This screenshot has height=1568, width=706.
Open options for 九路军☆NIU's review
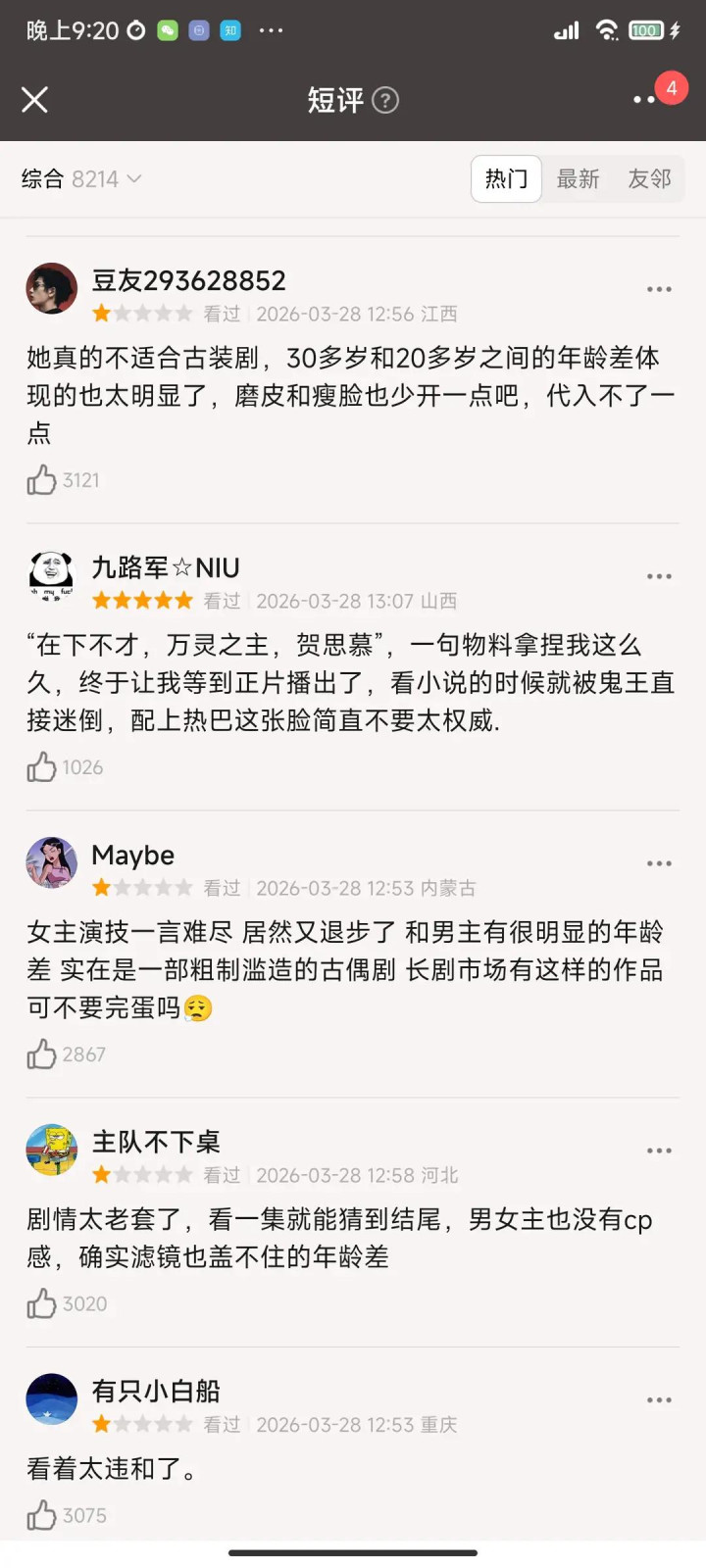pos(659,577)
